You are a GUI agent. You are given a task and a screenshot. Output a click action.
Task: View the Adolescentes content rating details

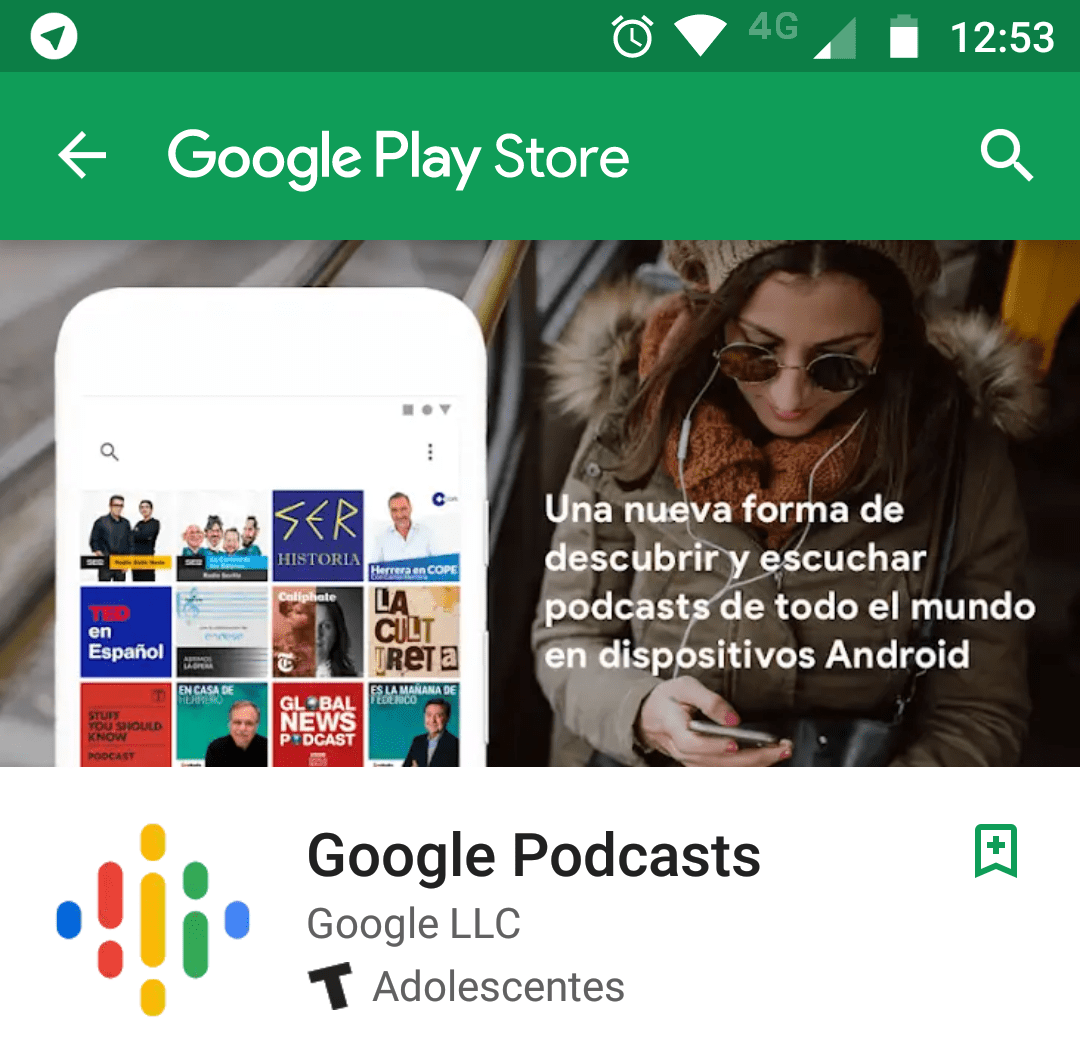pos(467,987)
